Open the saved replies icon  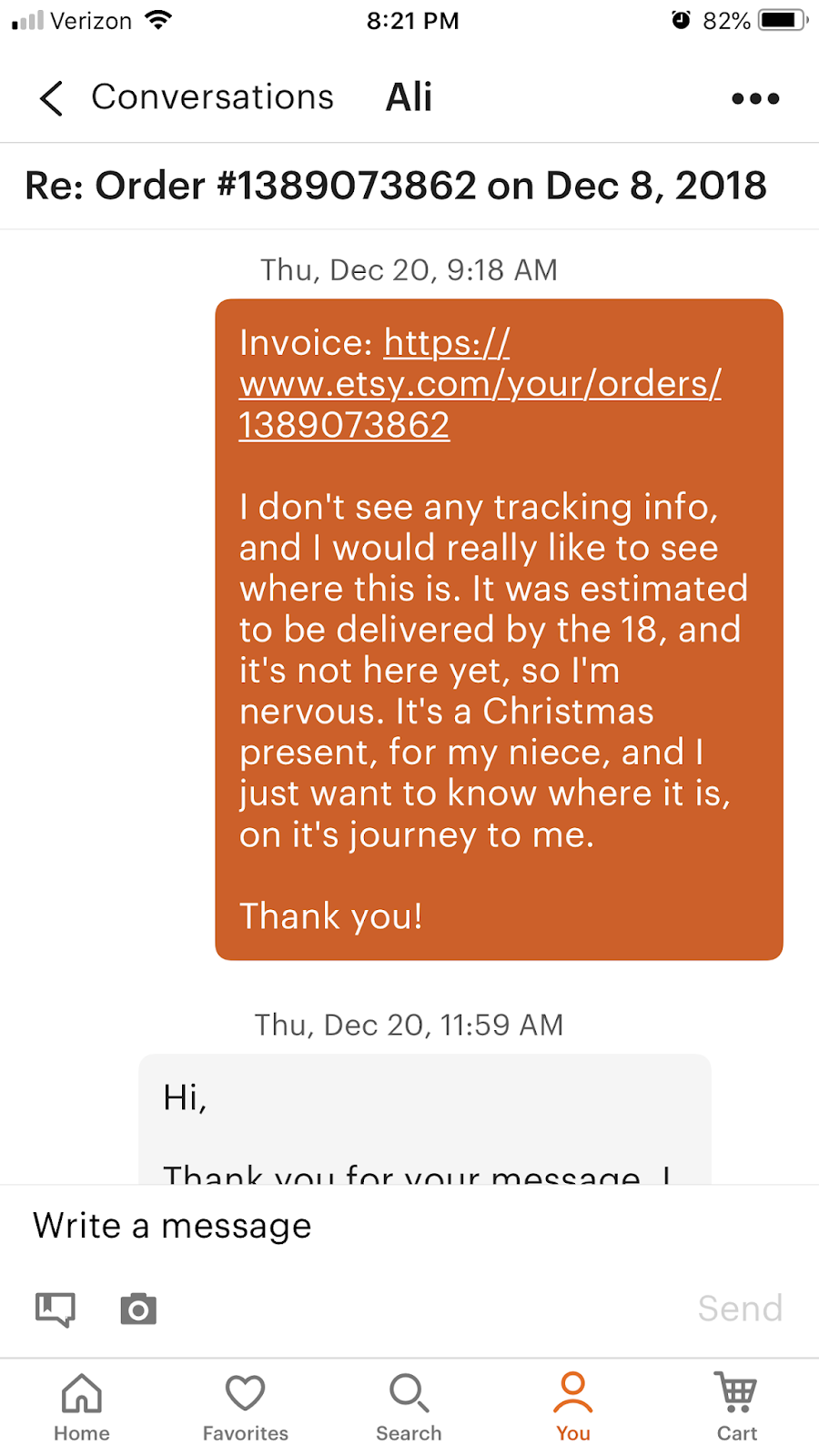pyautogui.click(x=56, y=1309)
